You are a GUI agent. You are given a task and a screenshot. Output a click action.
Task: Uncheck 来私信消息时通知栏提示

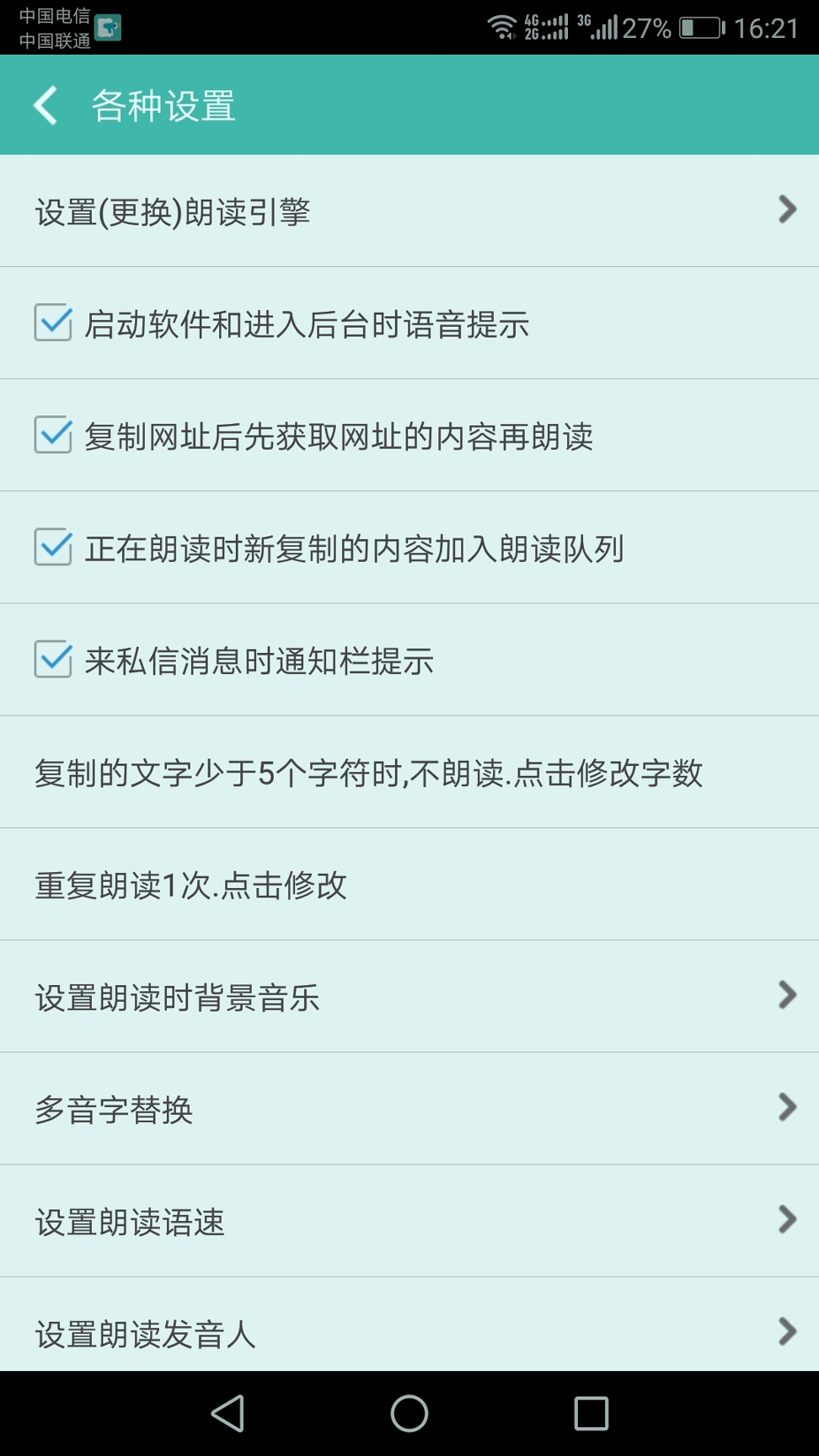(x=53, y=661)
